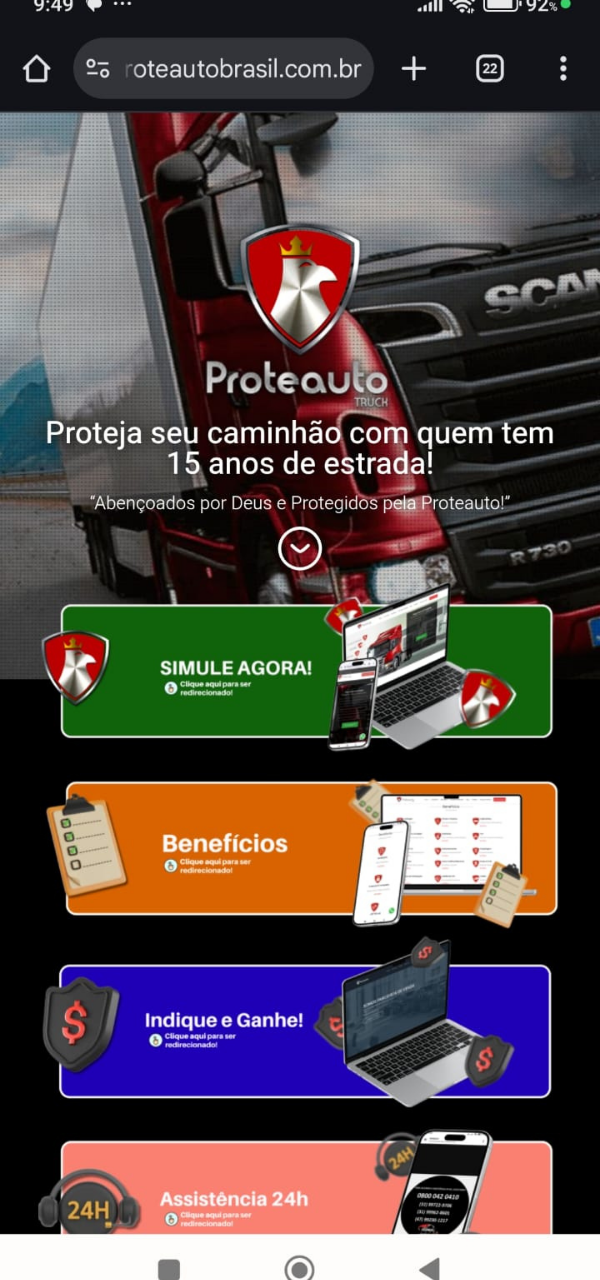View site information icon in address bar
The height and width of the screenshot is (1280, 600).
coord(98,69)
